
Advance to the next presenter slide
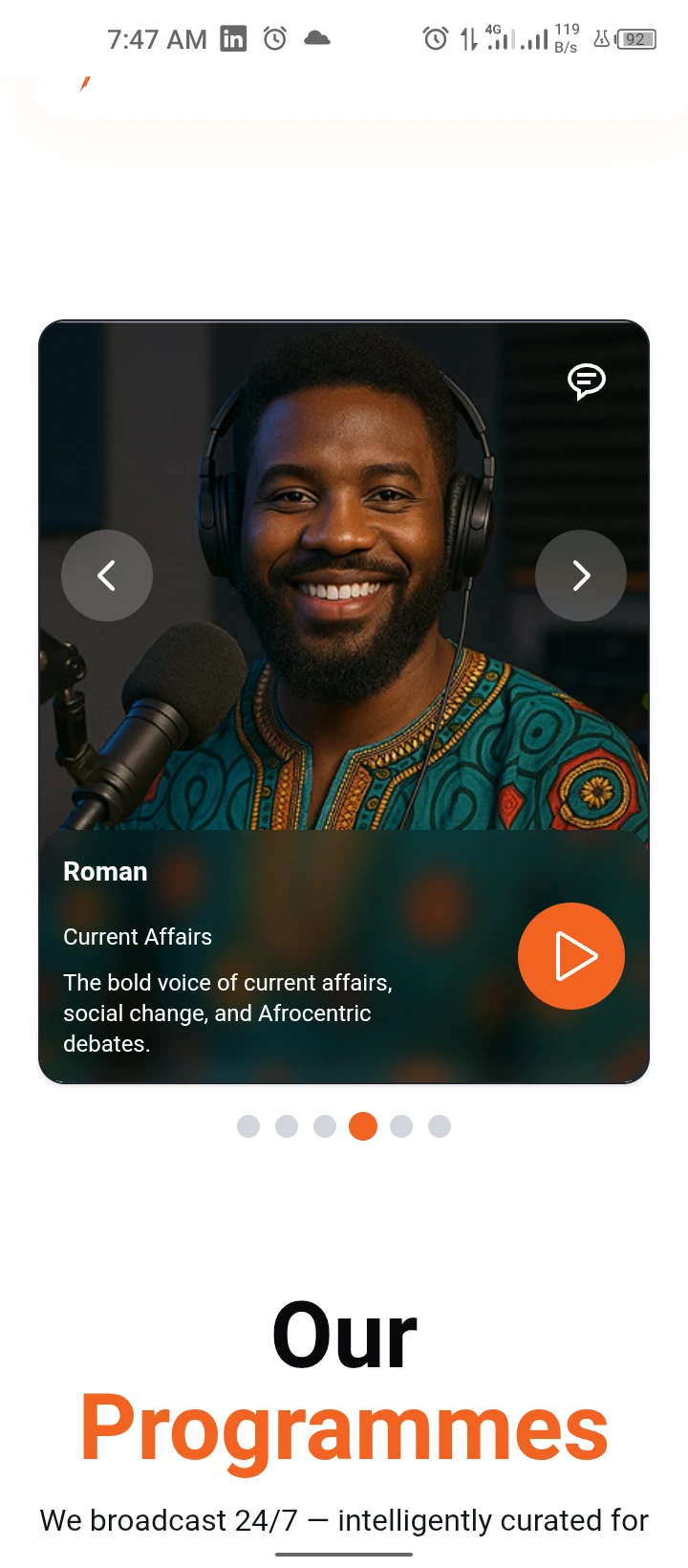[581, 576]
